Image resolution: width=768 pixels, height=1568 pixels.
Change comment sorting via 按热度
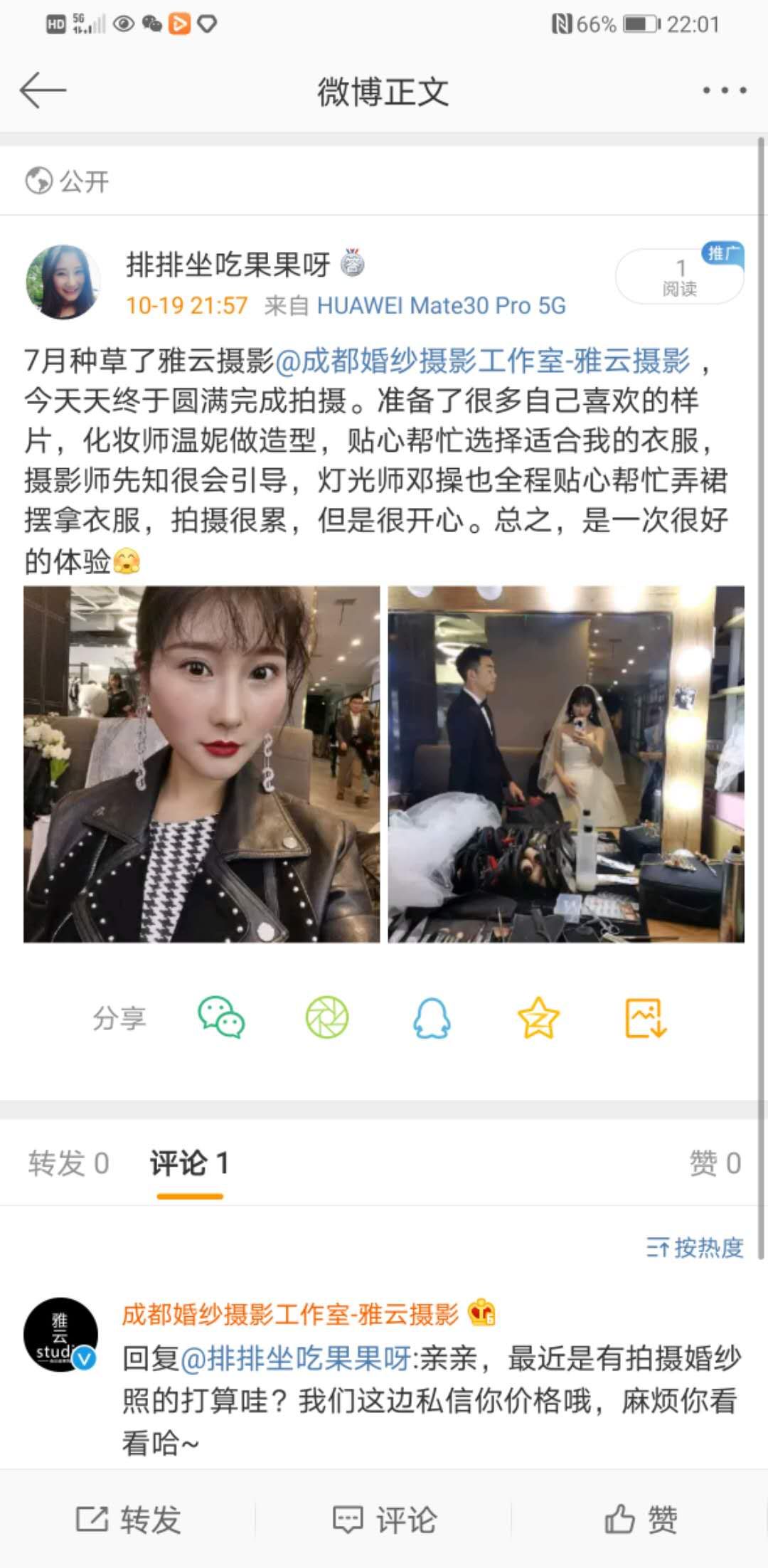[695, 1247]
